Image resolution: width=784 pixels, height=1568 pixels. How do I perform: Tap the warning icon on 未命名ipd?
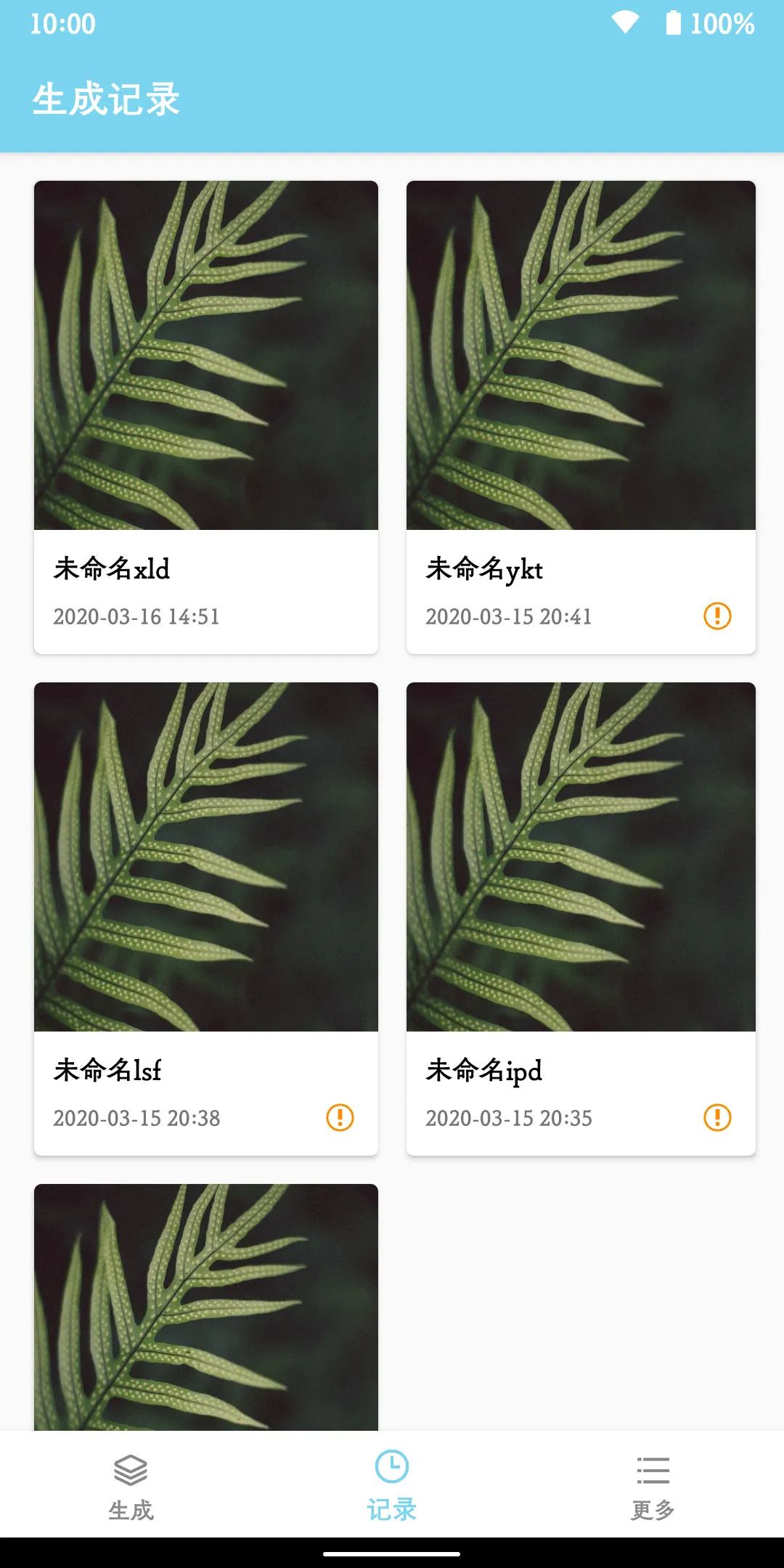click(x=717, y=1118)
